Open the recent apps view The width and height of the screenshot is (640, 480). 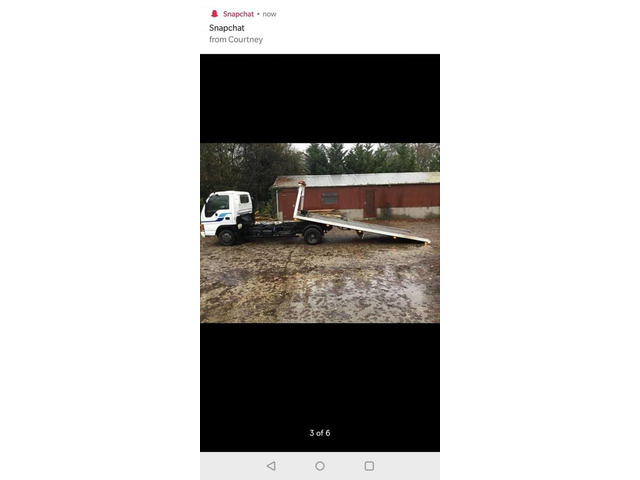point(369,466)
